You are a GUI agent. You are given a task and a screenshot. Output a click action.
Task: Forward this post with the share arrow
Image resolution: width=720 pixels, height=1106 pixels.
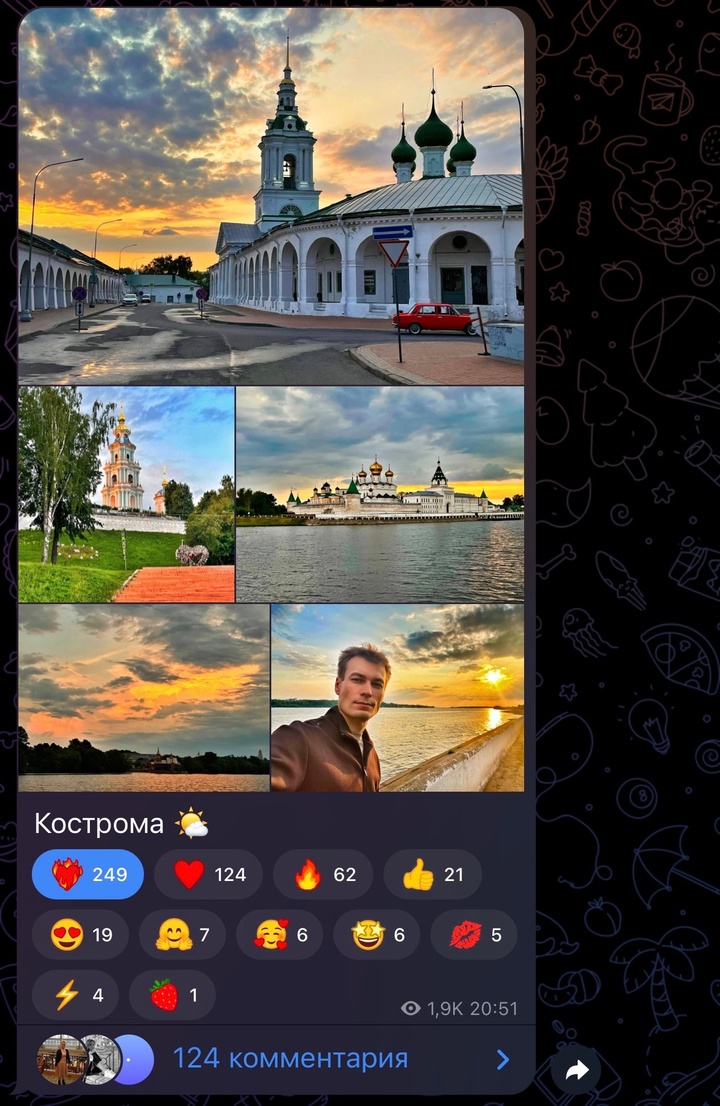(x=576, y=1071)
